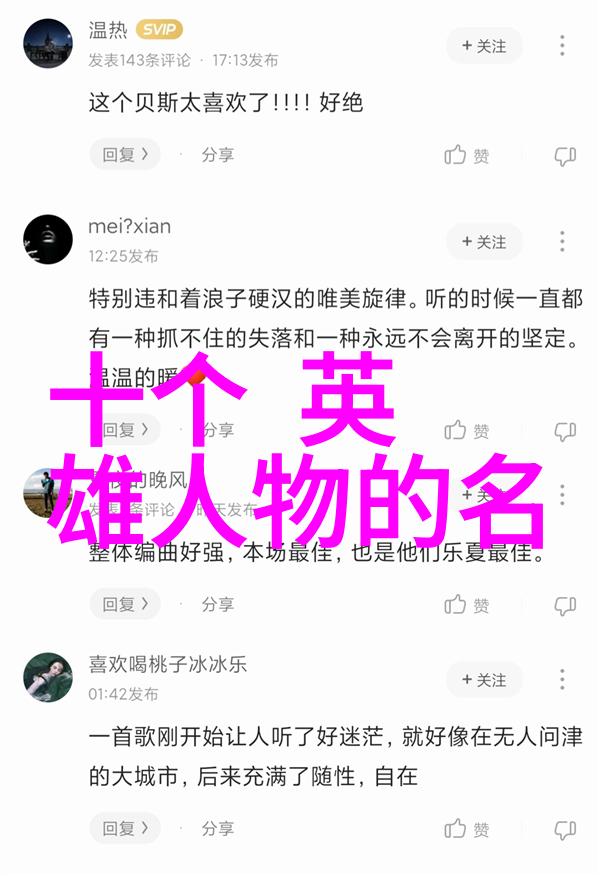The image size is (600, 876).
Task: Open overflow menu on 喜欢喝桃子冰冰乐's comment
Action: (x=562, y=680)
